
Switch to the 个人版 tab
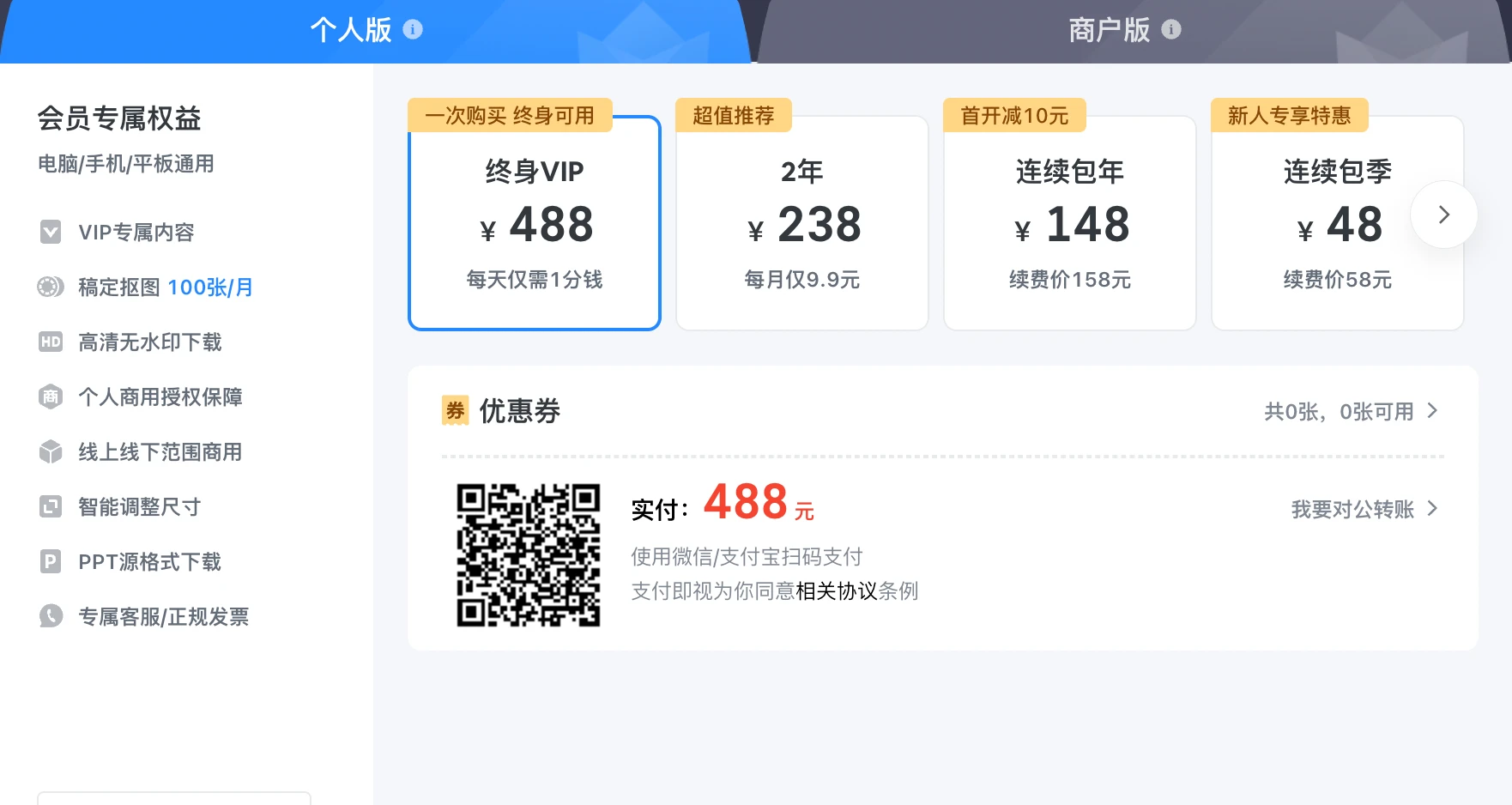click(x=351, y=31)
